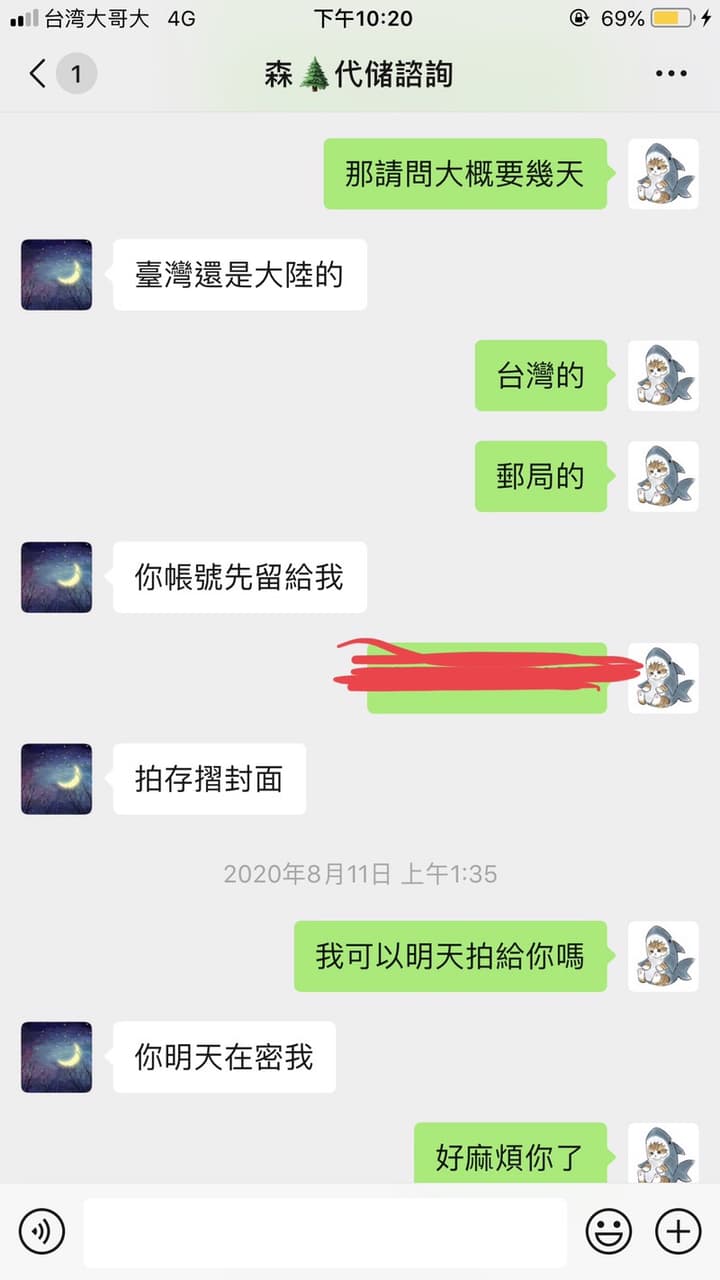This screenshot has height=1280, width=720.
Task: Tap the message text field
Action: coord(325,1232)
